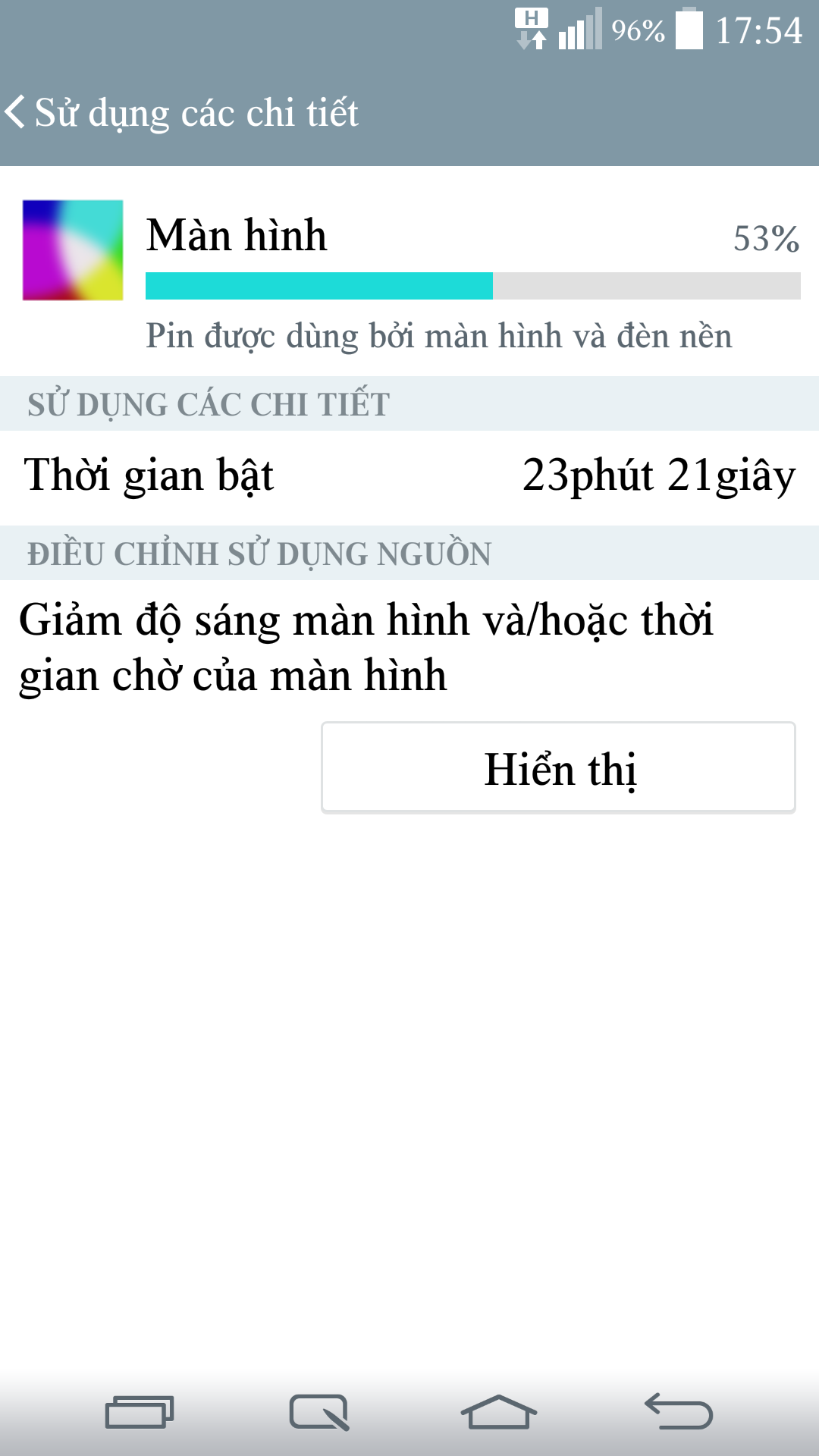This screenshot has width=819, height=1456.
Task: Open the dual window button in navigation bar
Action: pyautogui.click(x=140, y=1412)
